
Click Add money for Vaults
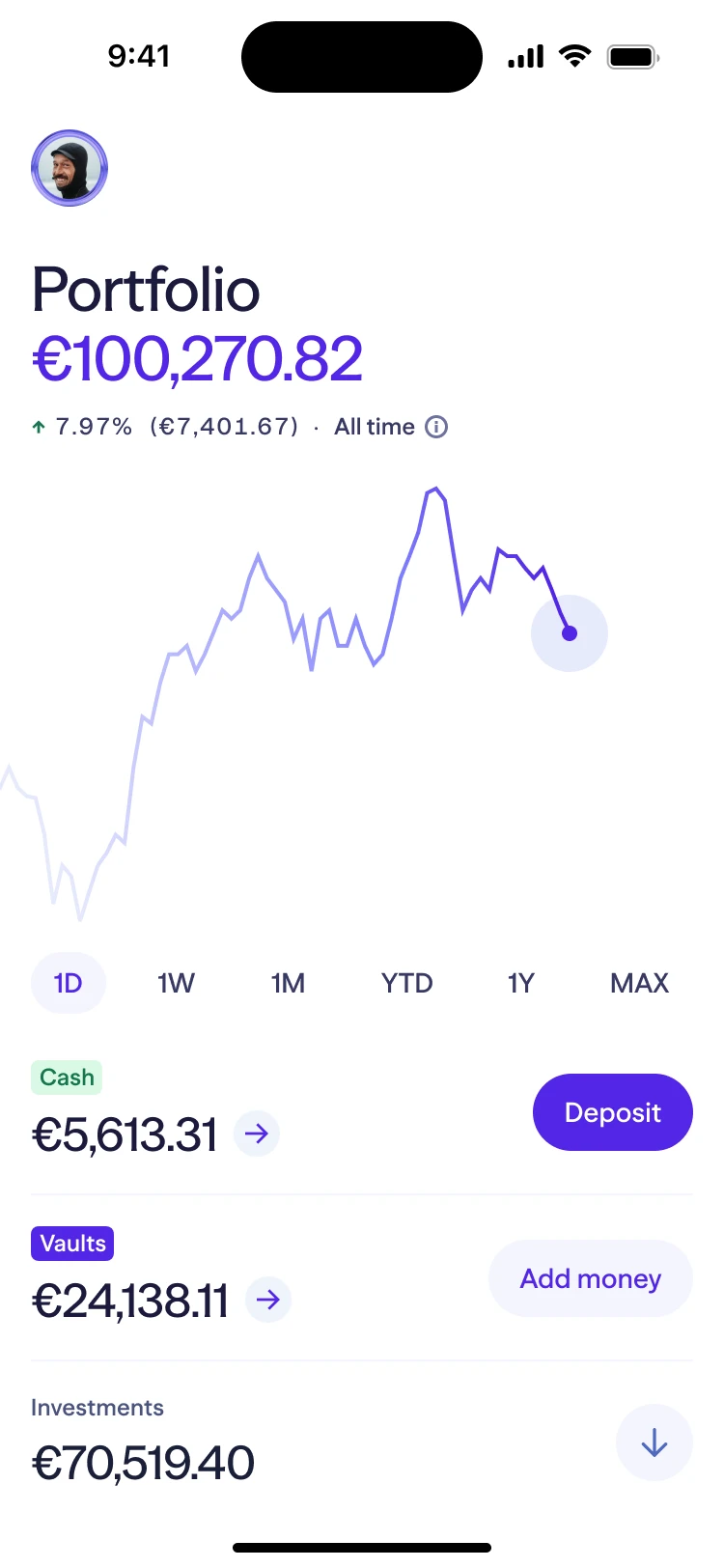coord(590,1278)
